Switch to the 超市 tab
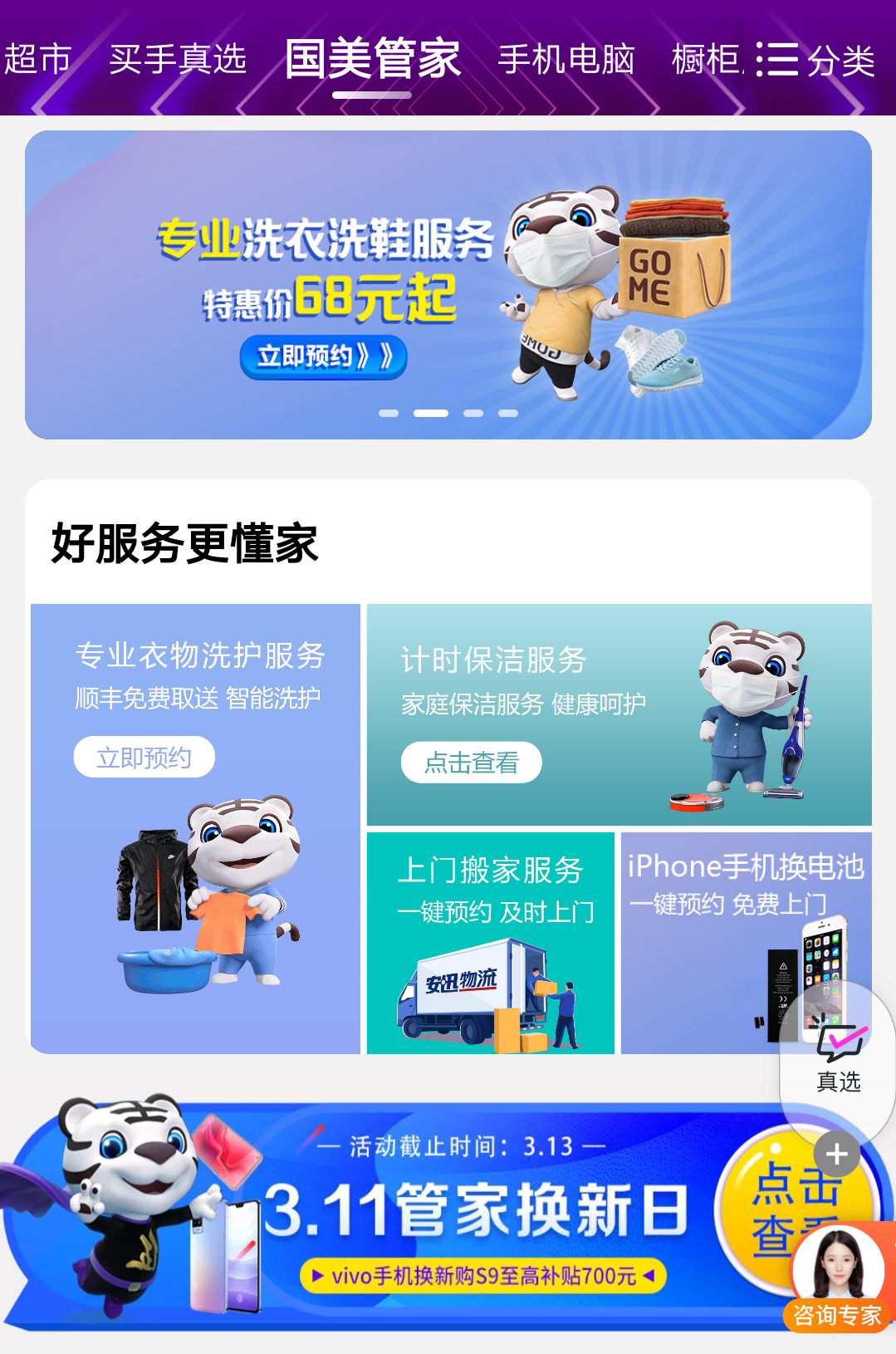 (37, 60)
